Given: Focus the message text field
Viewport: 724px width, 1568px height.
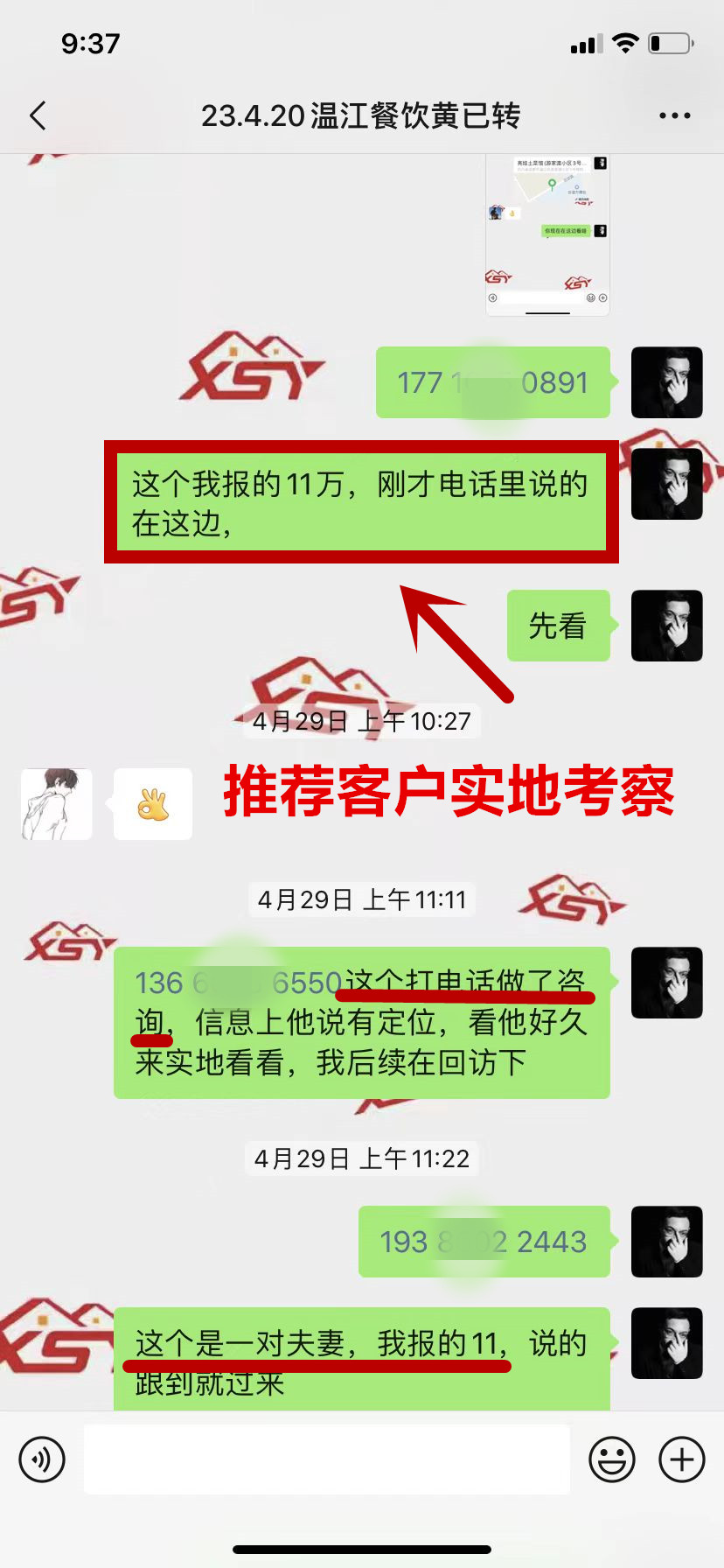Looking at the screenshot, I should click(x=326, y=1459).
